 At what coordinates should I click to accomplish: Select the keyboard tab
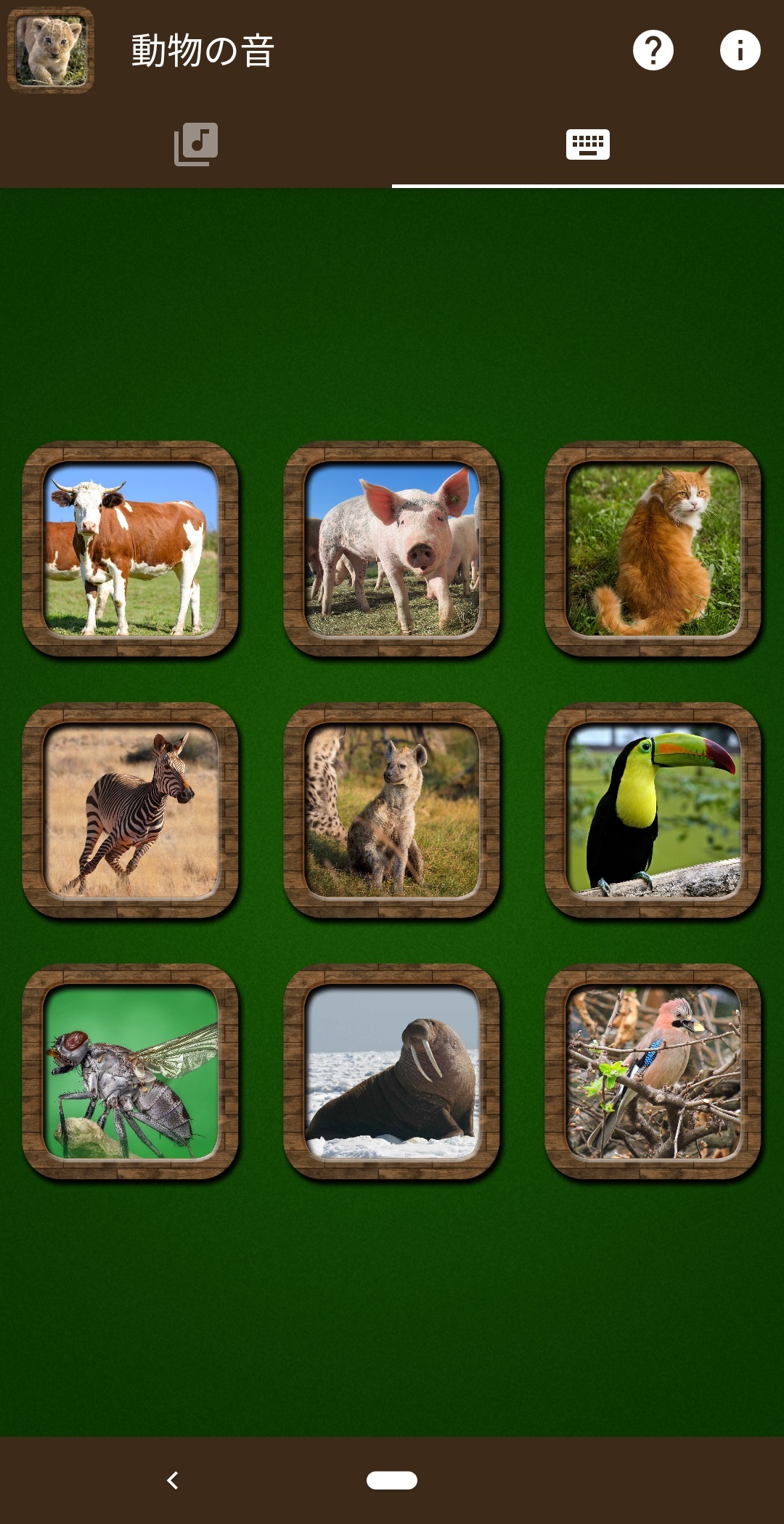588,144
